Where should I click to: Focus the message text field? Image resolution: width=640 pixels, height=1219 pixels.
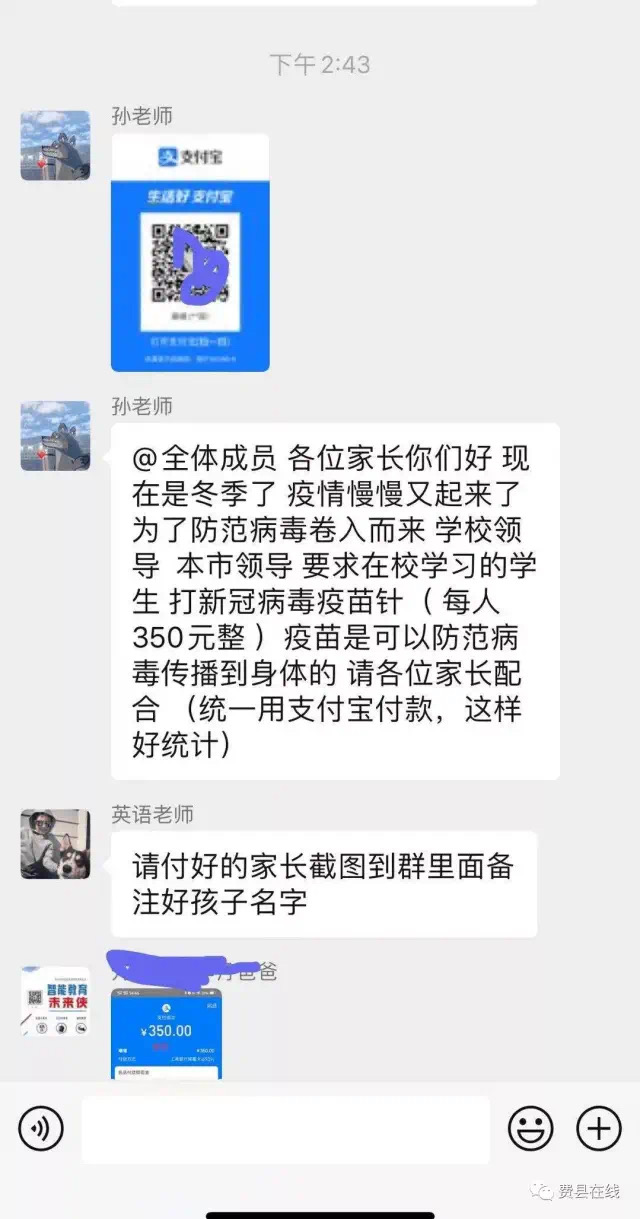tap(286, 1129)
